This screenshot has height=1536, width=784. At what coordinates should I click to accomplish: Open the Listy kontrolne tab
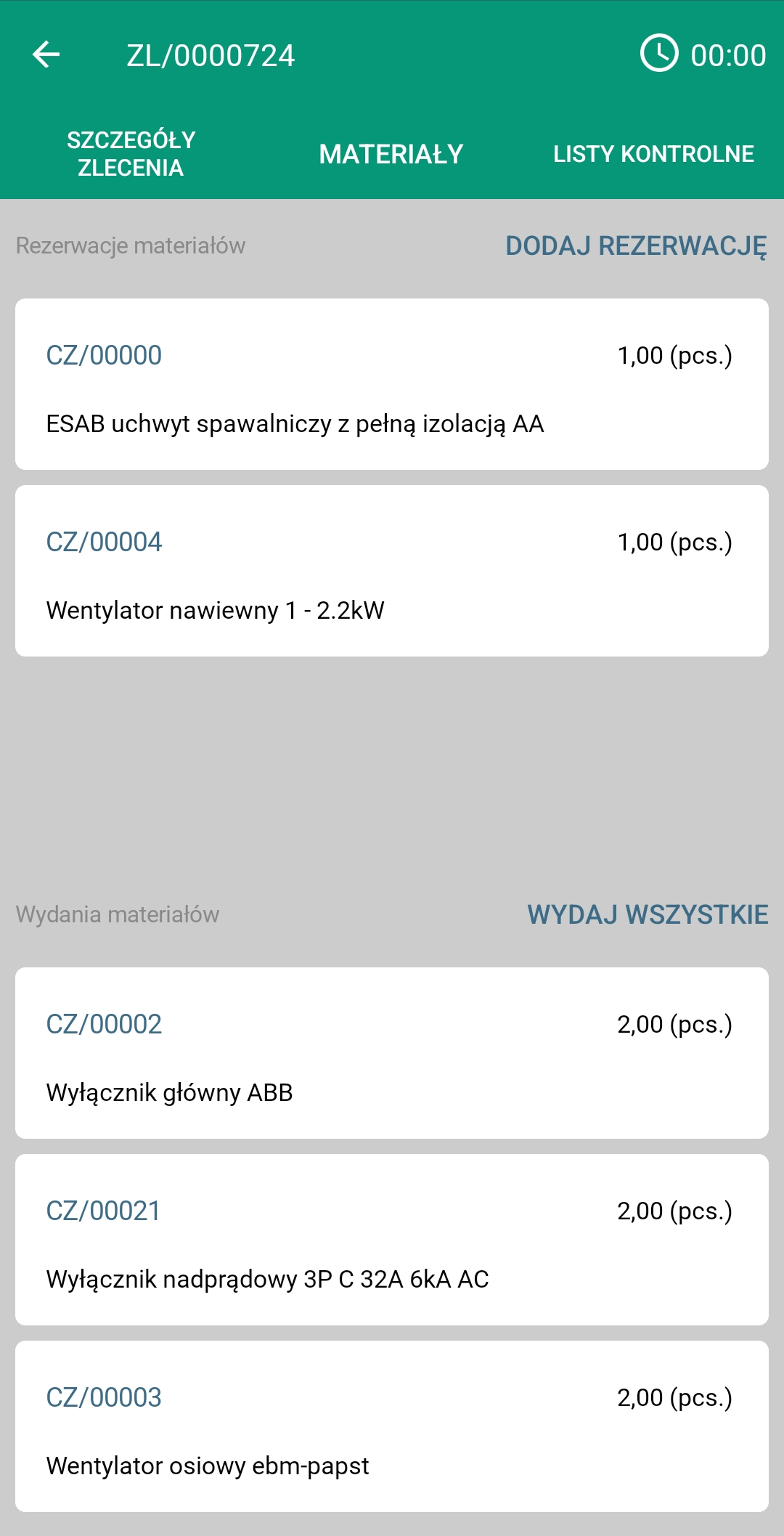[x=653, y=154]
